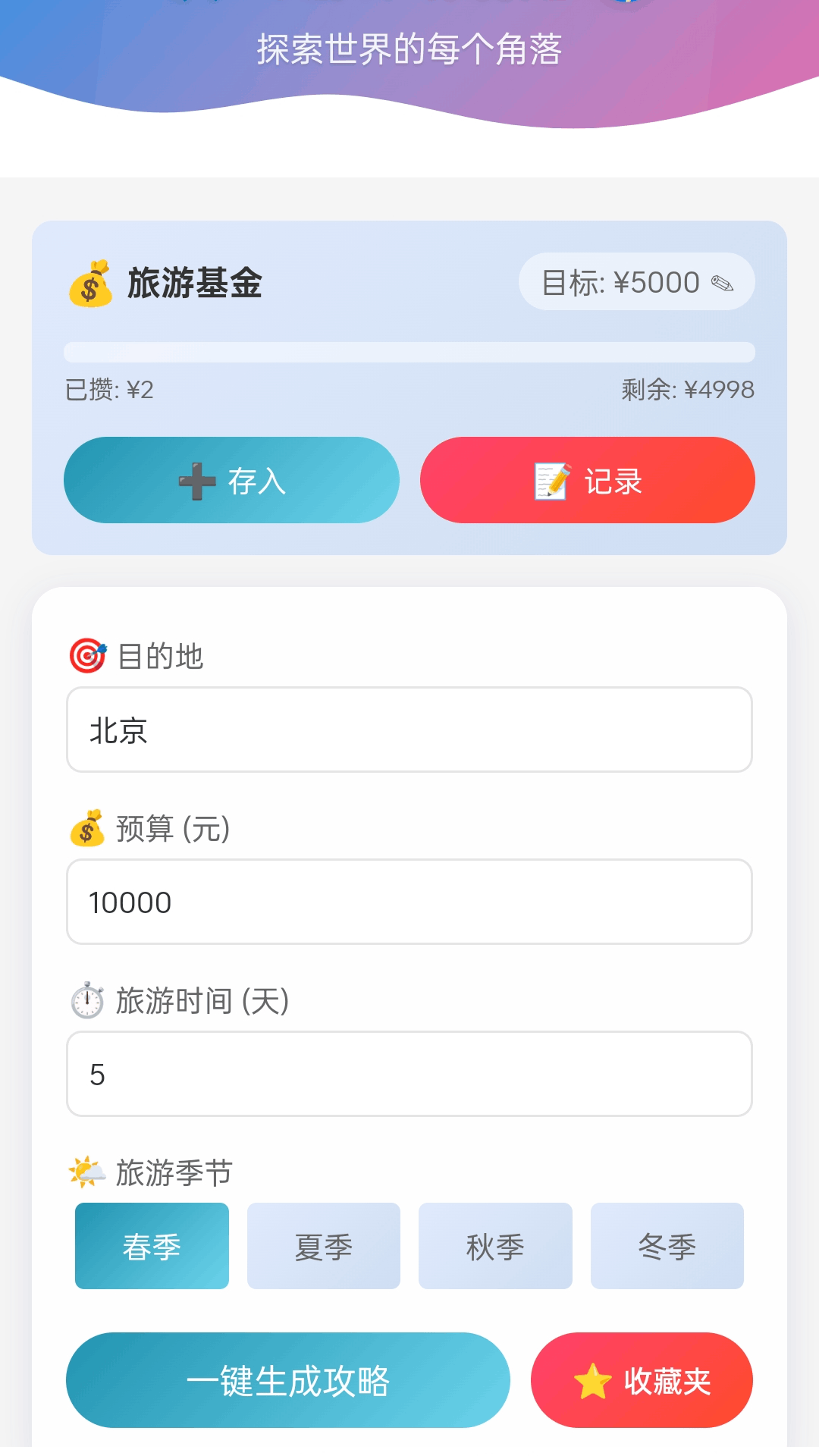Click the pencil icon to edit 目标 ¥5000

coord(723,281)
